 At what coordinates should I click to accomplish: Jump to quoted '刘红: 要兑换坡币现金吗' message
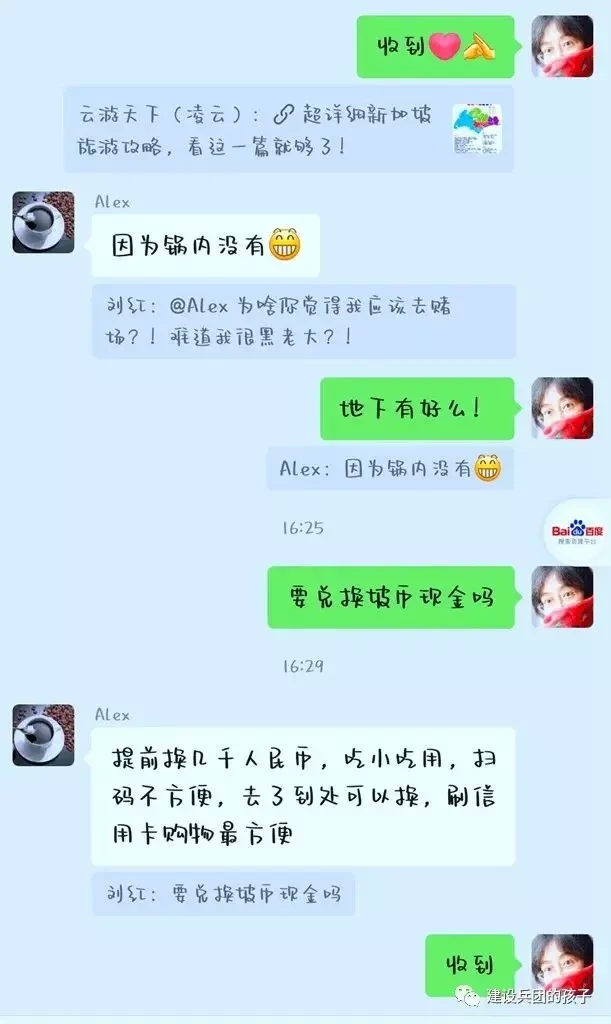pyautogui.click(x=223, y=893)
